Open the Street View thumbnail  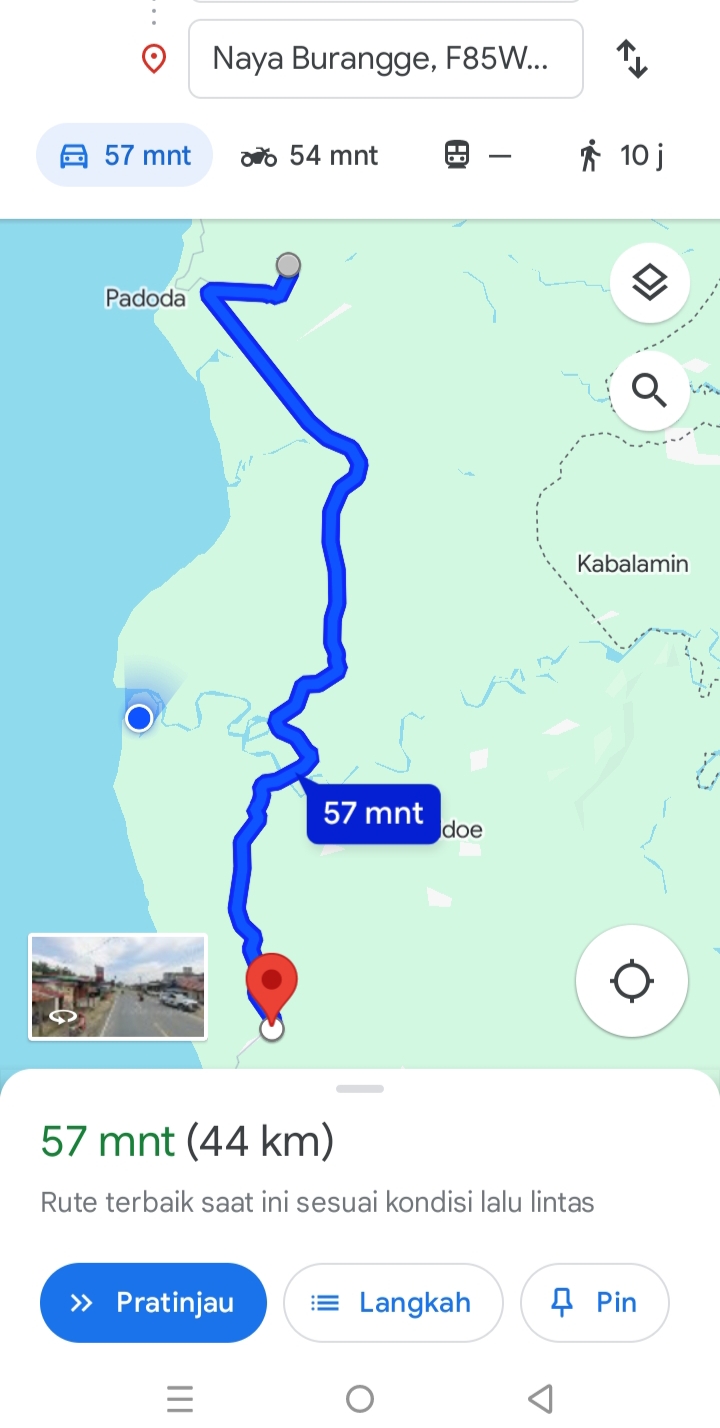pyautogui.click(x=118, y=987)
